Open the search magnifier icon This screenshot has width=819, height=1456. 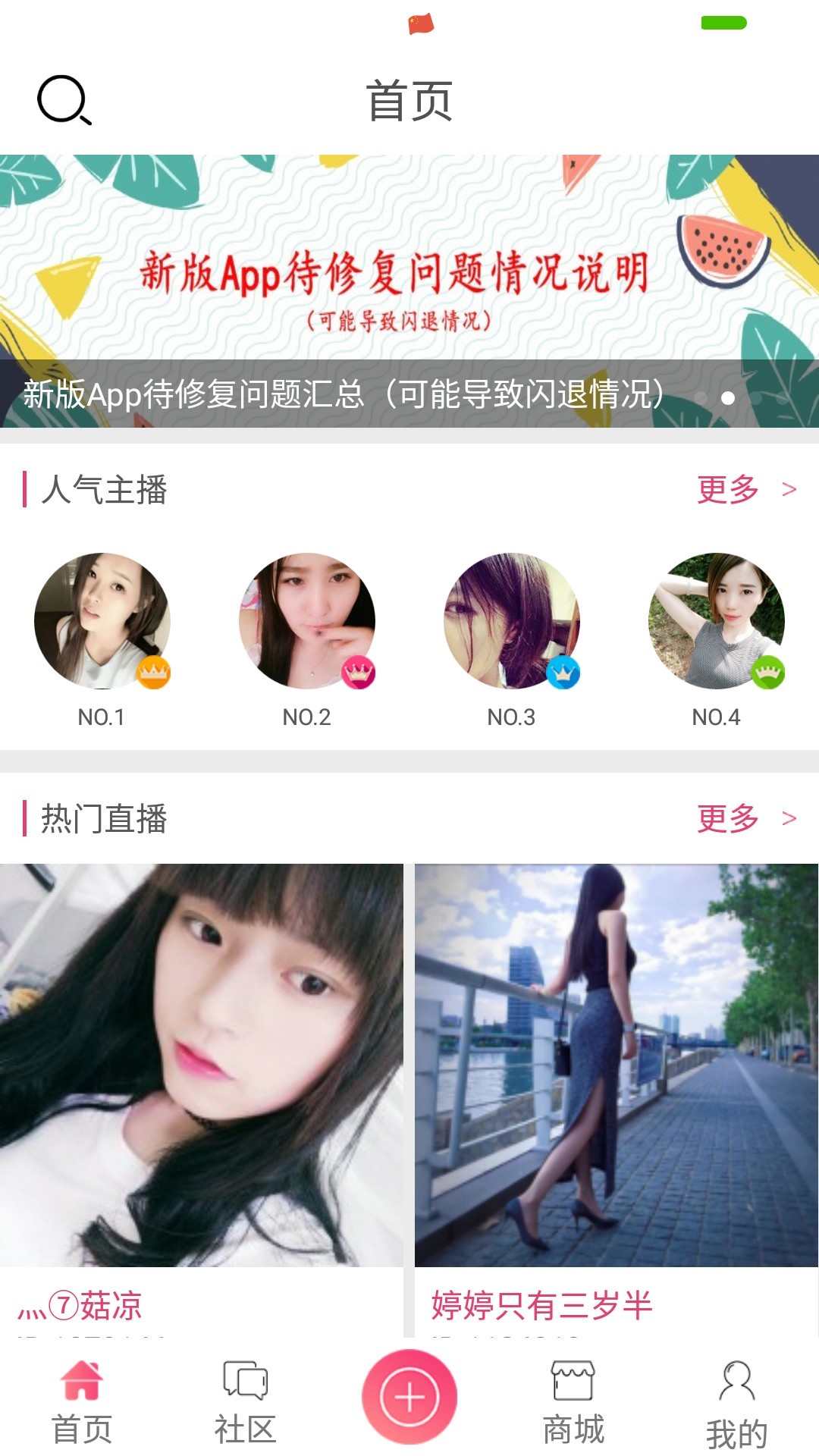(x=64, y=99)
